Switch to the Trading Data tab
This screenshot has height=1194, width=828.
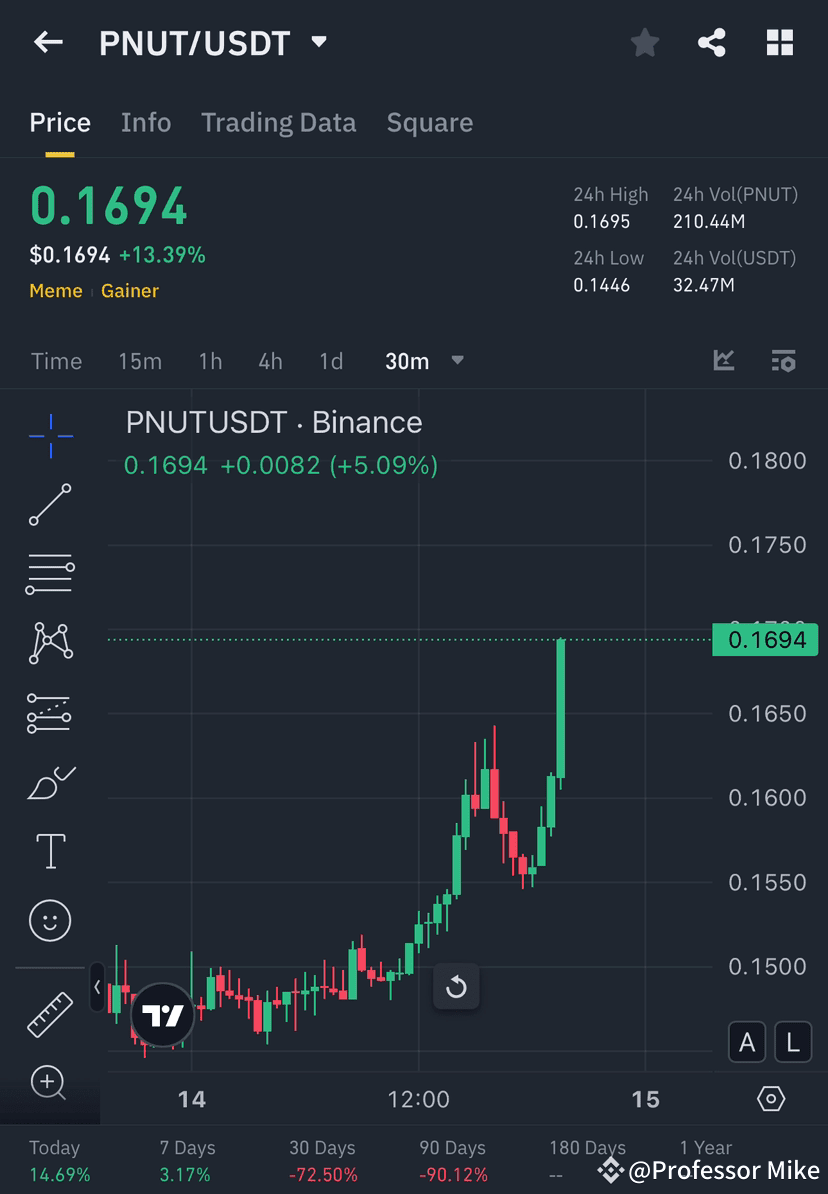[x=279, y=122]
